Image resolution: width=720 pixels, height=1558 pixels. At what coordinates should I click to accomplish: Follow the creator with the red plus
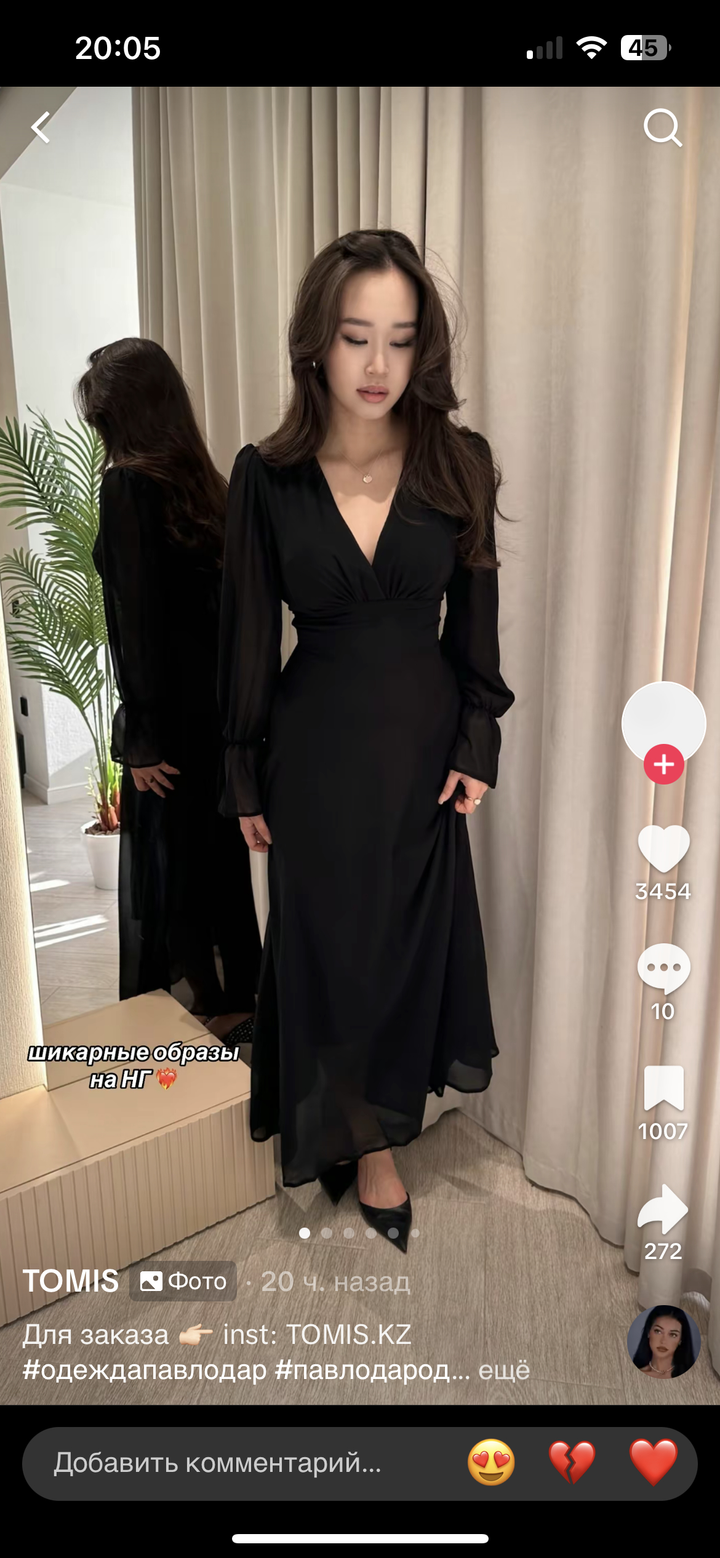tap(663, 765)
